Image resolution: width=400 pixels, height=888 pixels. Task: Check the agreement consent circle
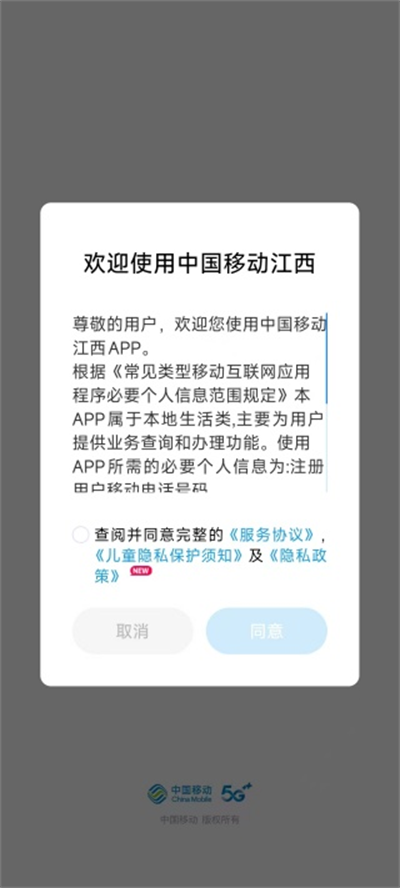pos(80,535)
